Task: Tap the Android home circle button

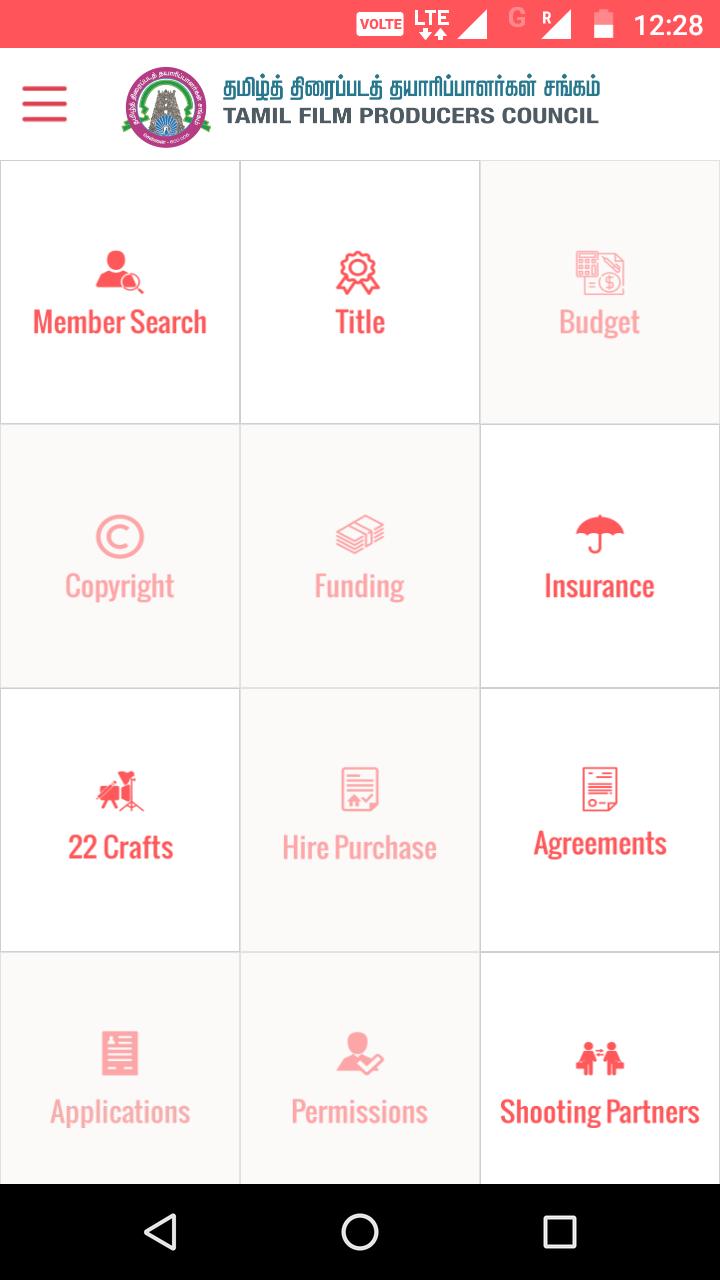Action: (x=359, y=1230)
